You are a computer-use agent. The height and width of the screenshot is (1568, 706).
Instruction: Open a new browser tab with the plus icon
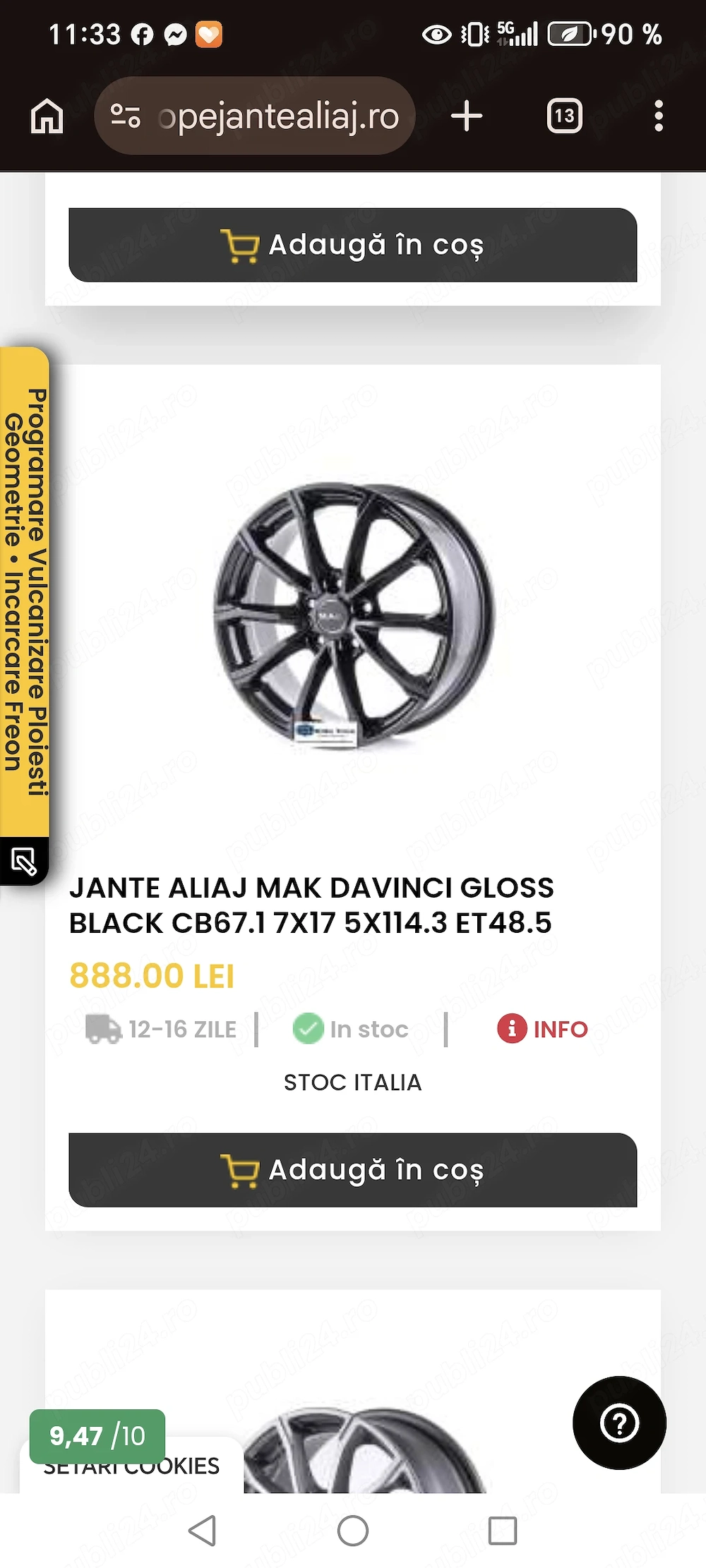(466, 116)
